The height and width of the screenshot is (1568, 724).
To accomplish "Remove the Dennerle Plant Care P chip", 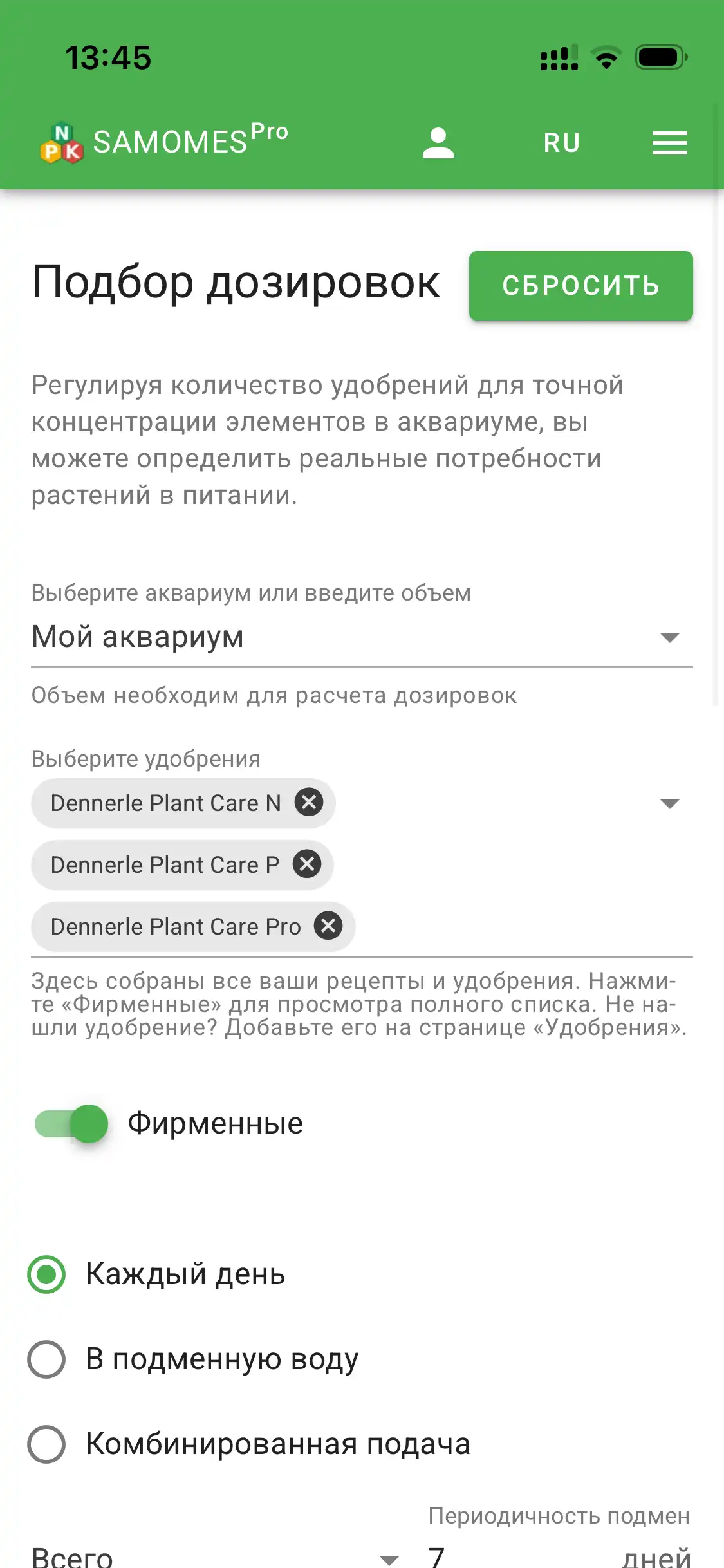I will [x=307, y=864].
